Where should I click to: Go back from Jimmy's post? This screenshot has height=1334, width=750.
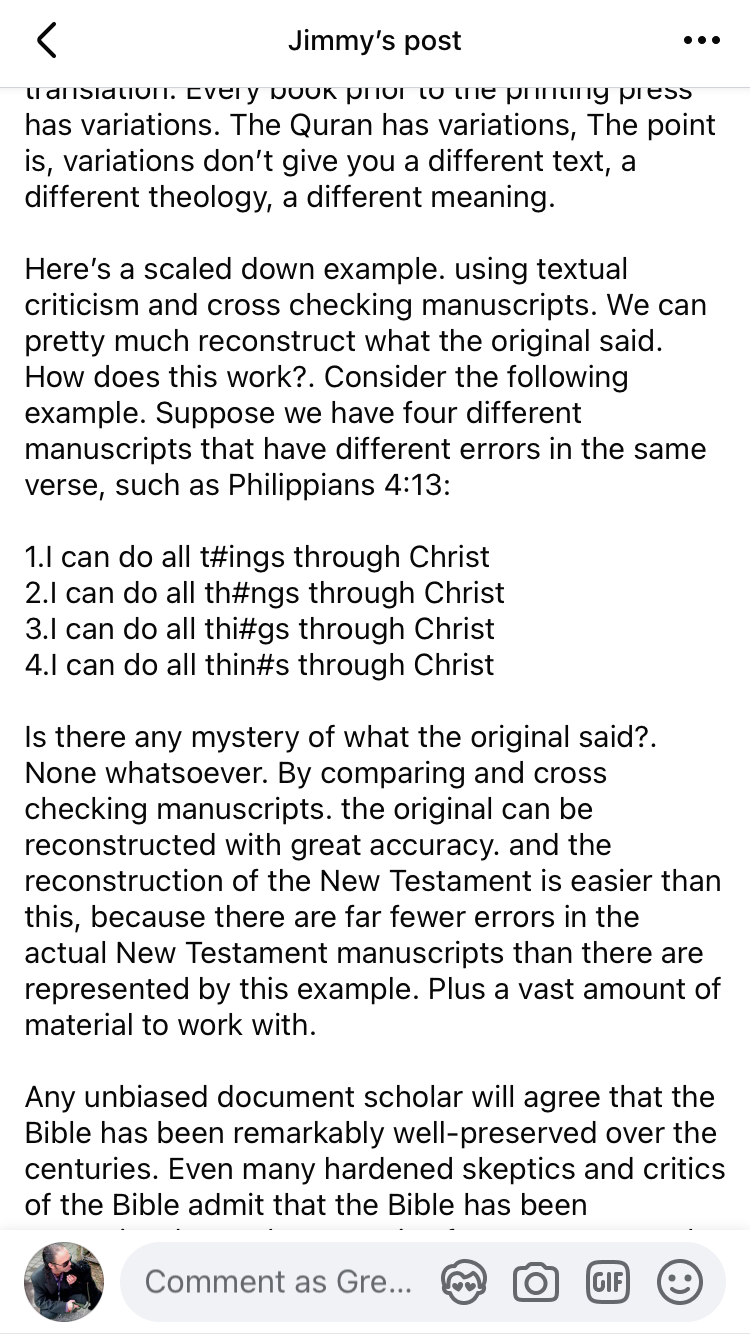[x=46, y=41]
